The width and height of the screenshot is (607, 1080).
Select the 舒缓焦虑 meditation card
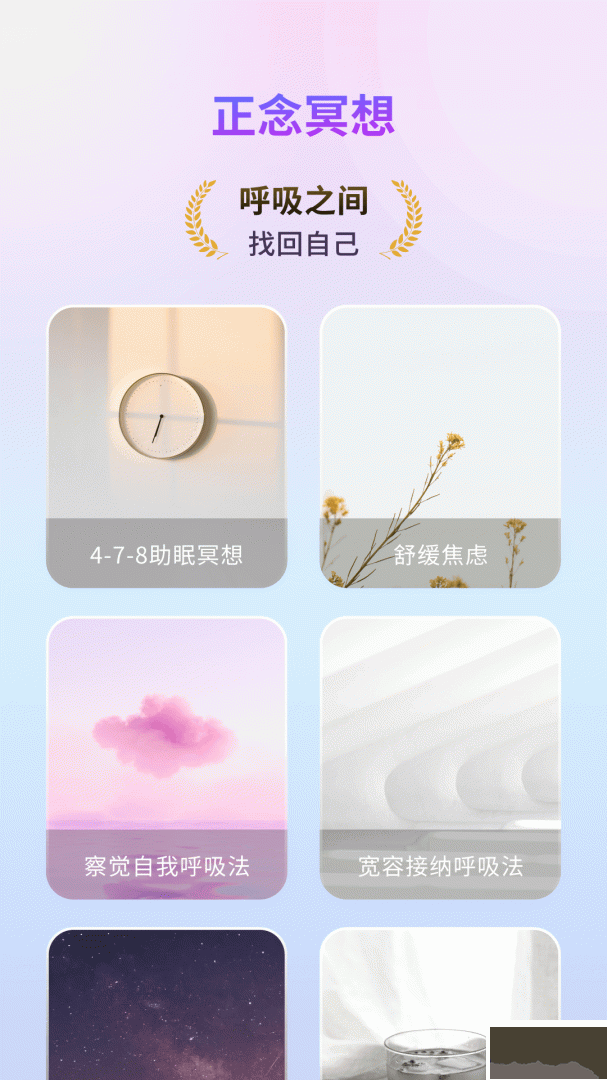tap(440, 447)
